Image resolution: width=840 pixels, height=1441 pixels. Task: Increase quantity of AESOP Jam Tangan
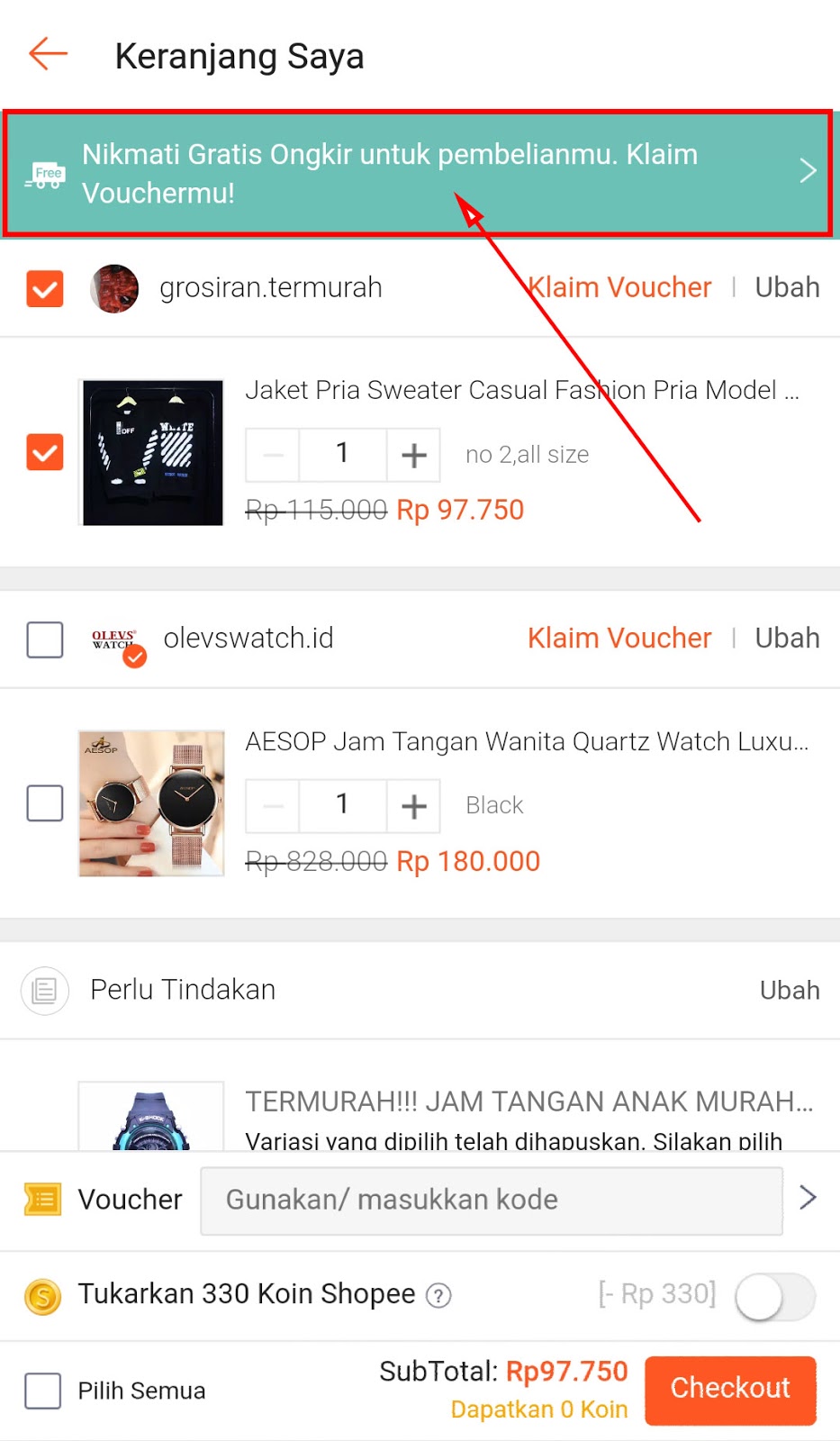(x=413, y=806)
